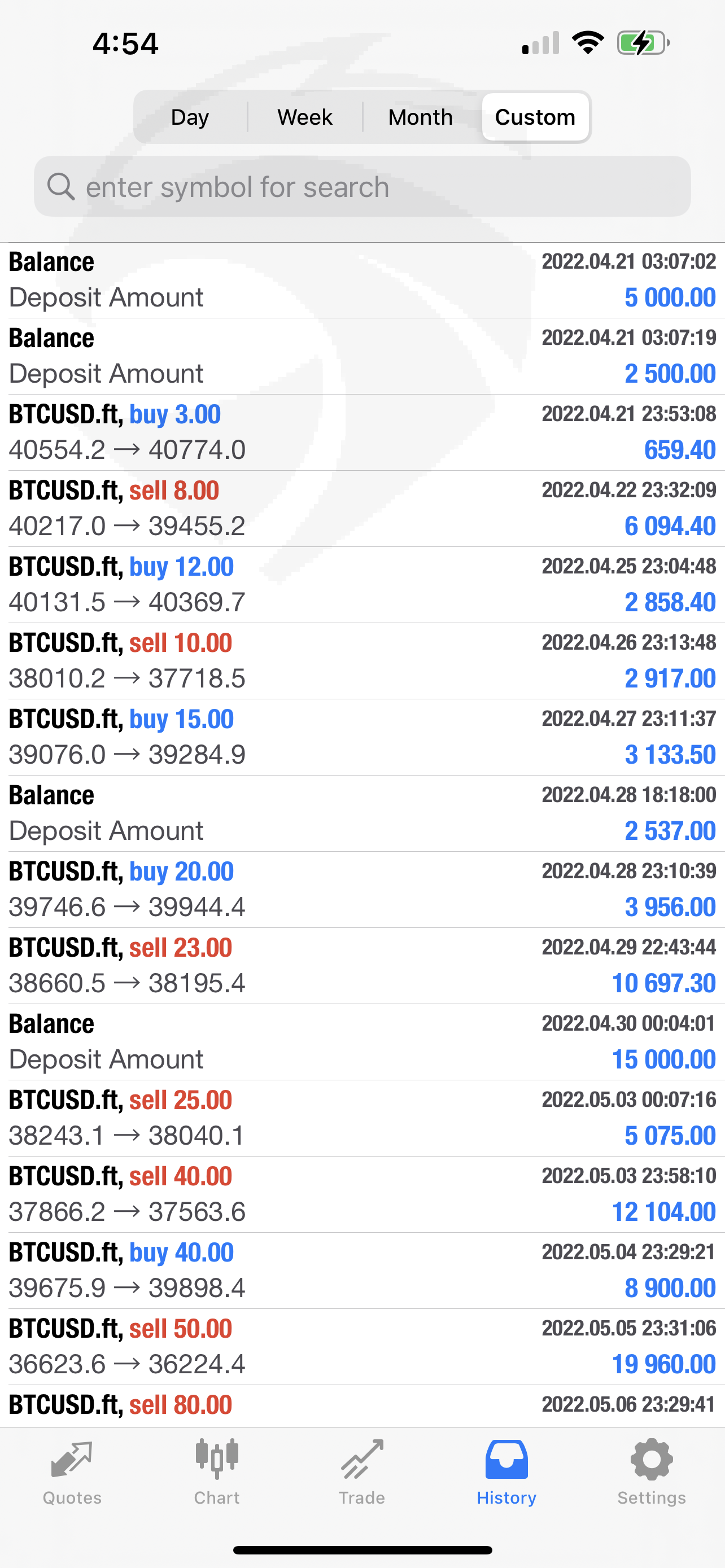This screenshot has height=1568, width=725.
Task: Open the 15 000.00 deposit balance entry
Action: 362,1041
